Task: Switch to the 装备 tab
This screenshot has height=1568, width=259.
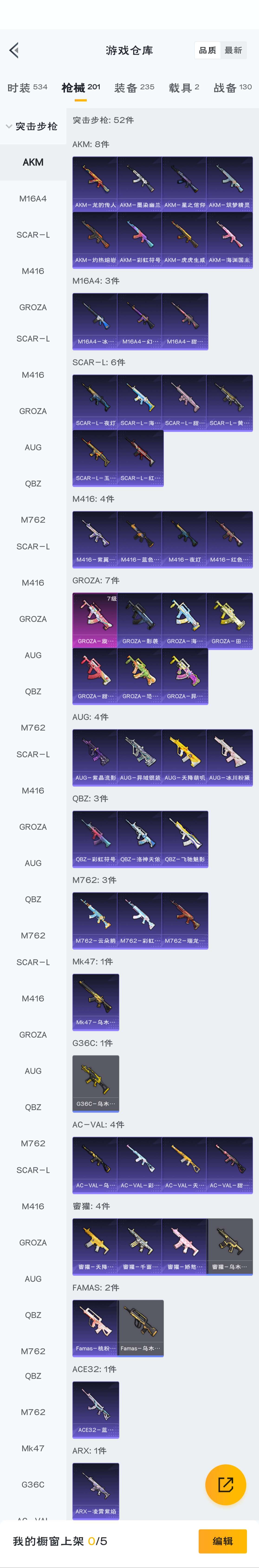Action: pyautogui.click(x=134, y=88)
